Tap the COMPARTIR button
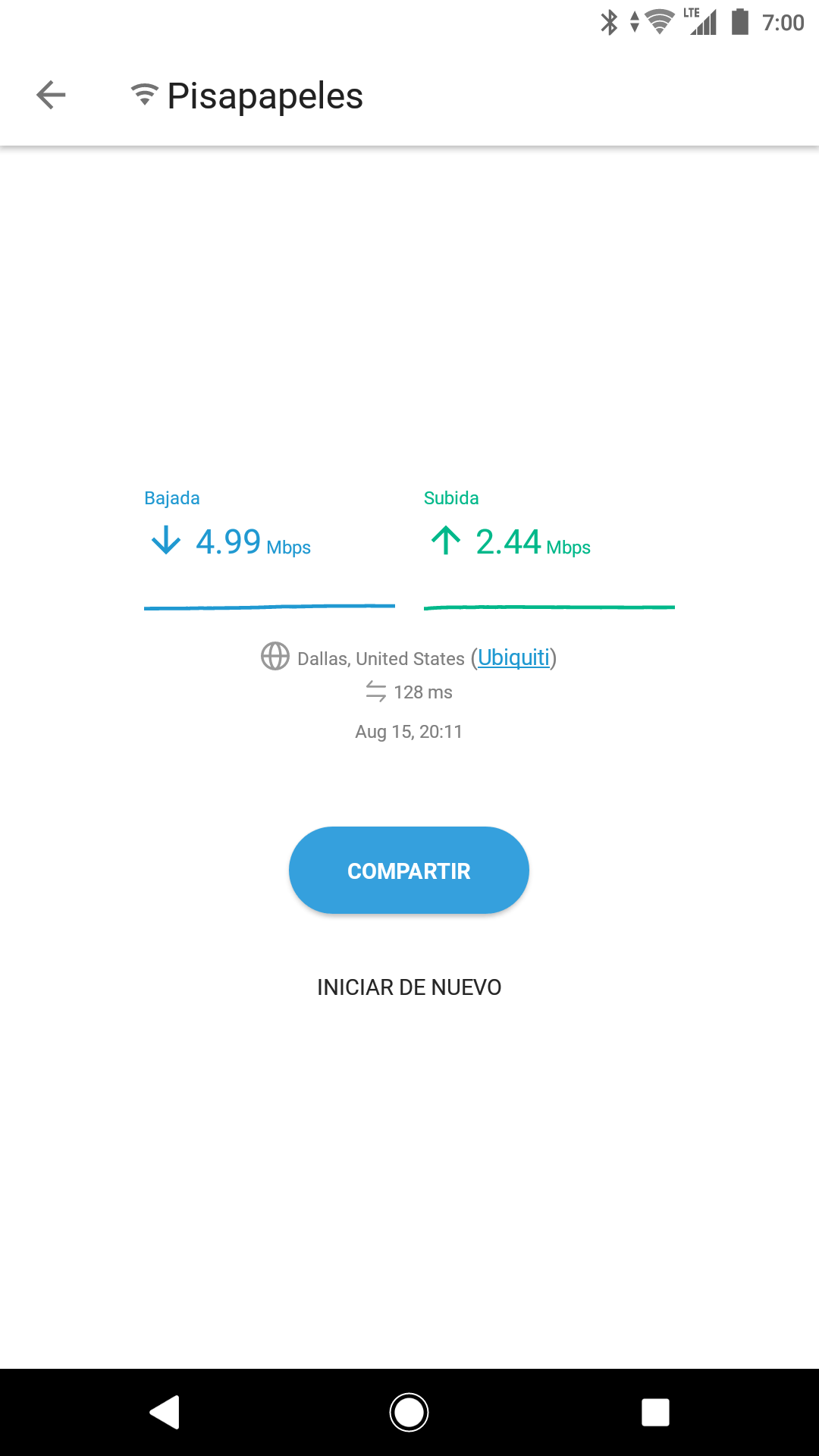Screen dimensions: 819x1456 pyautogui.click(x=409, y=870)
